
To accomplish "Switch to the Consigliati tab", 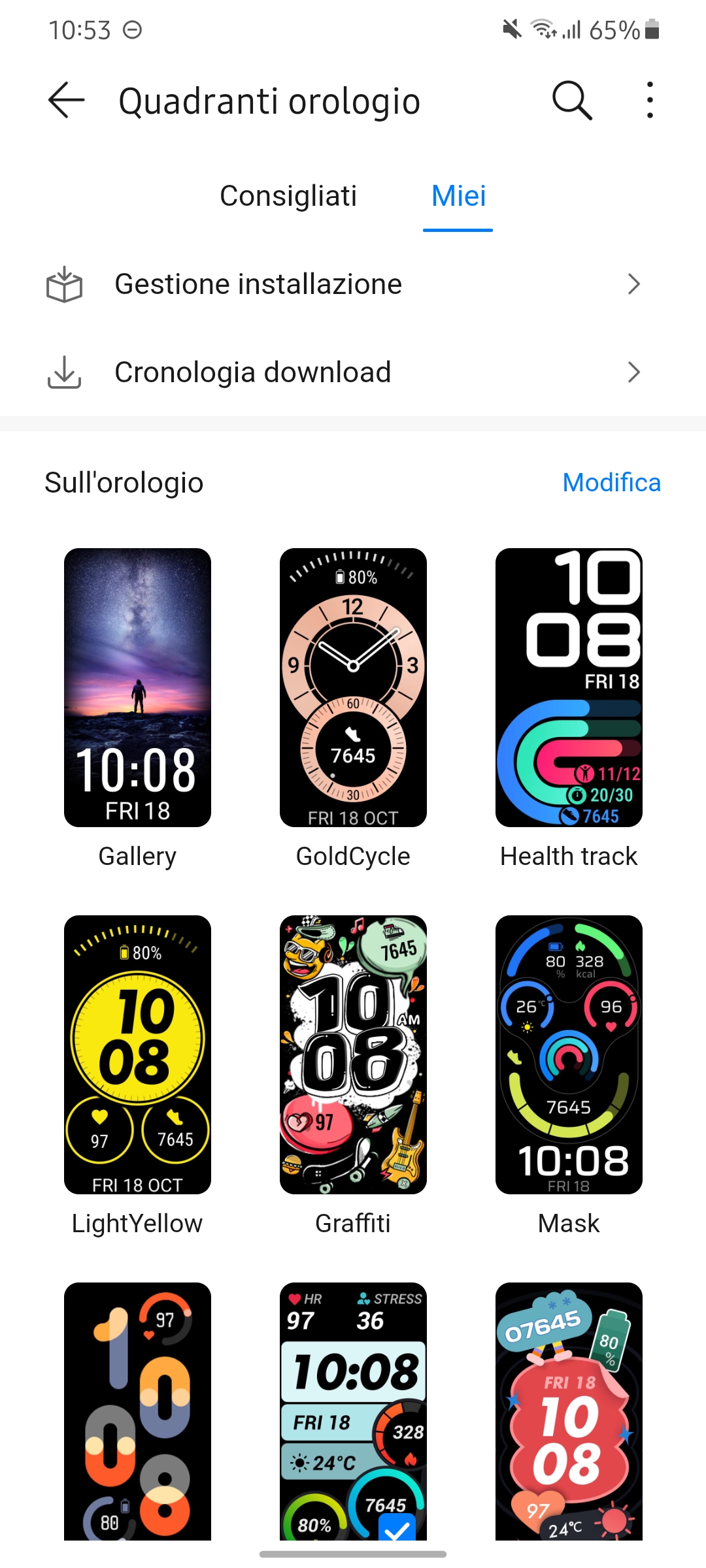I will 288,196.
